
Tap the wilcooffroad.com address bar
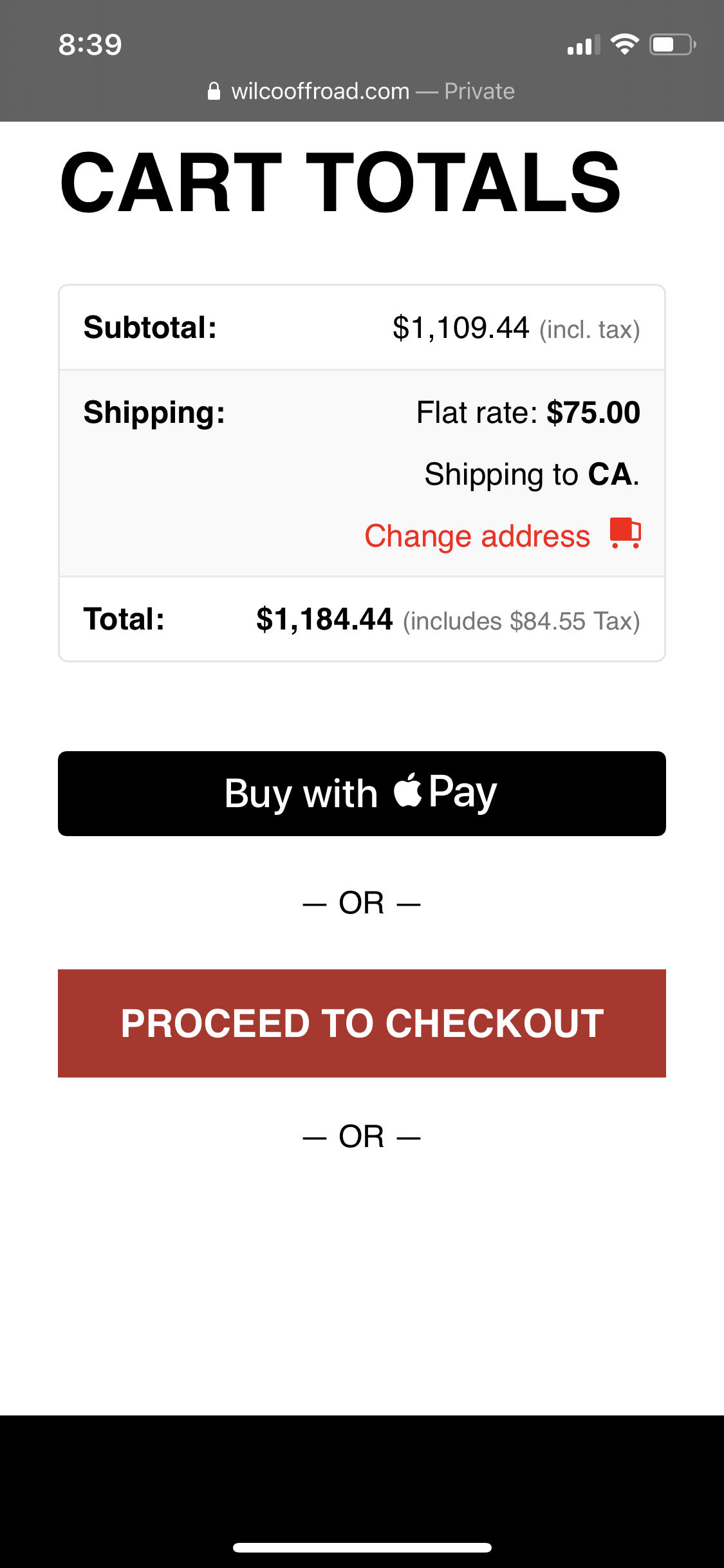[x=362, y=91]
